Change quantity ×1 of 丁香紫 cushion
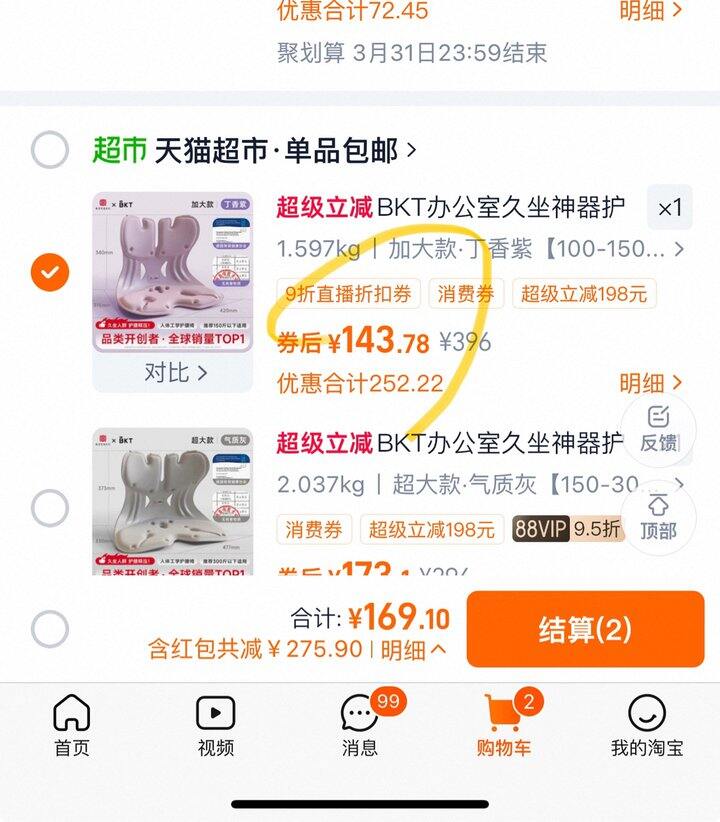Screen dimensions: 720x822 point(669,208)
